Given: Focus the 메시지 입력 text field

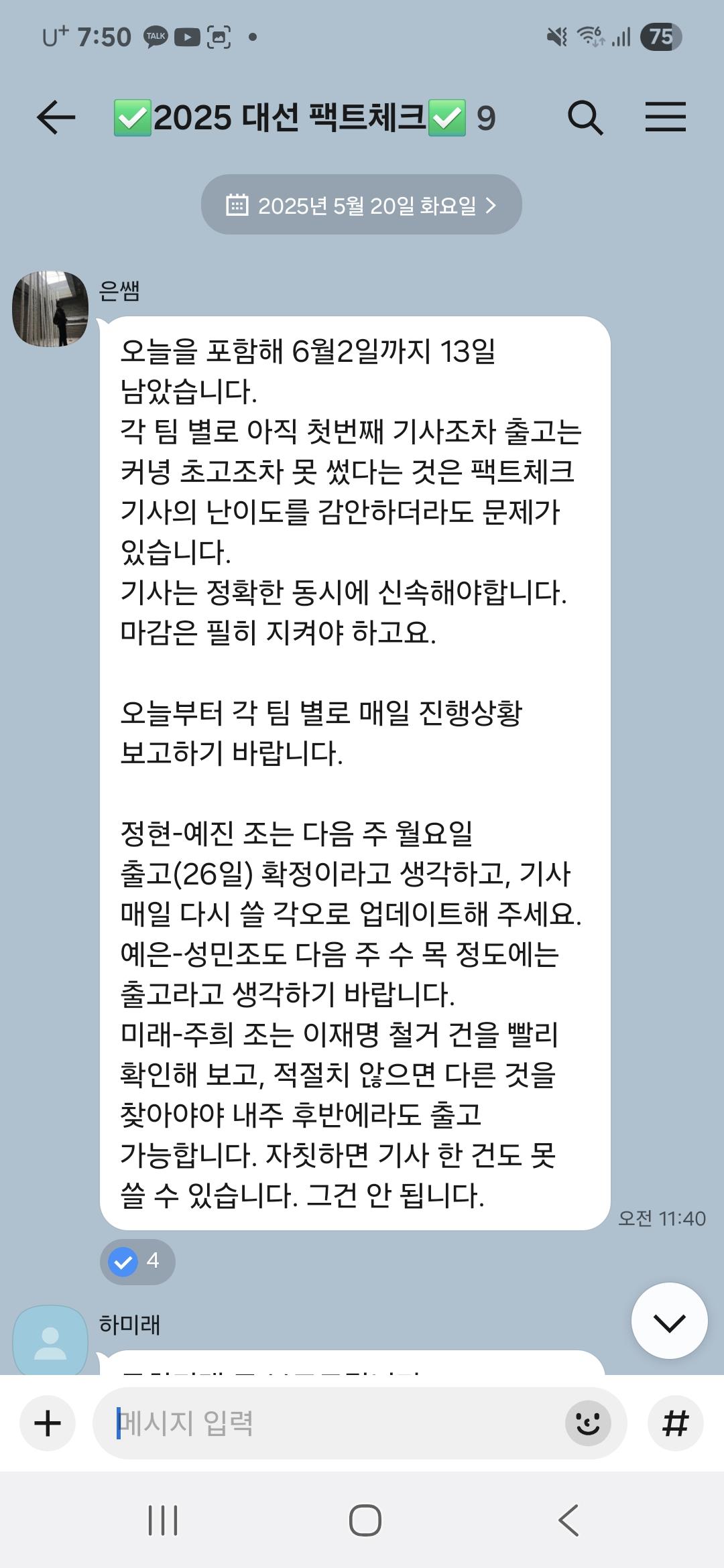Looking at the screenshot, I should pos(328,1423).
